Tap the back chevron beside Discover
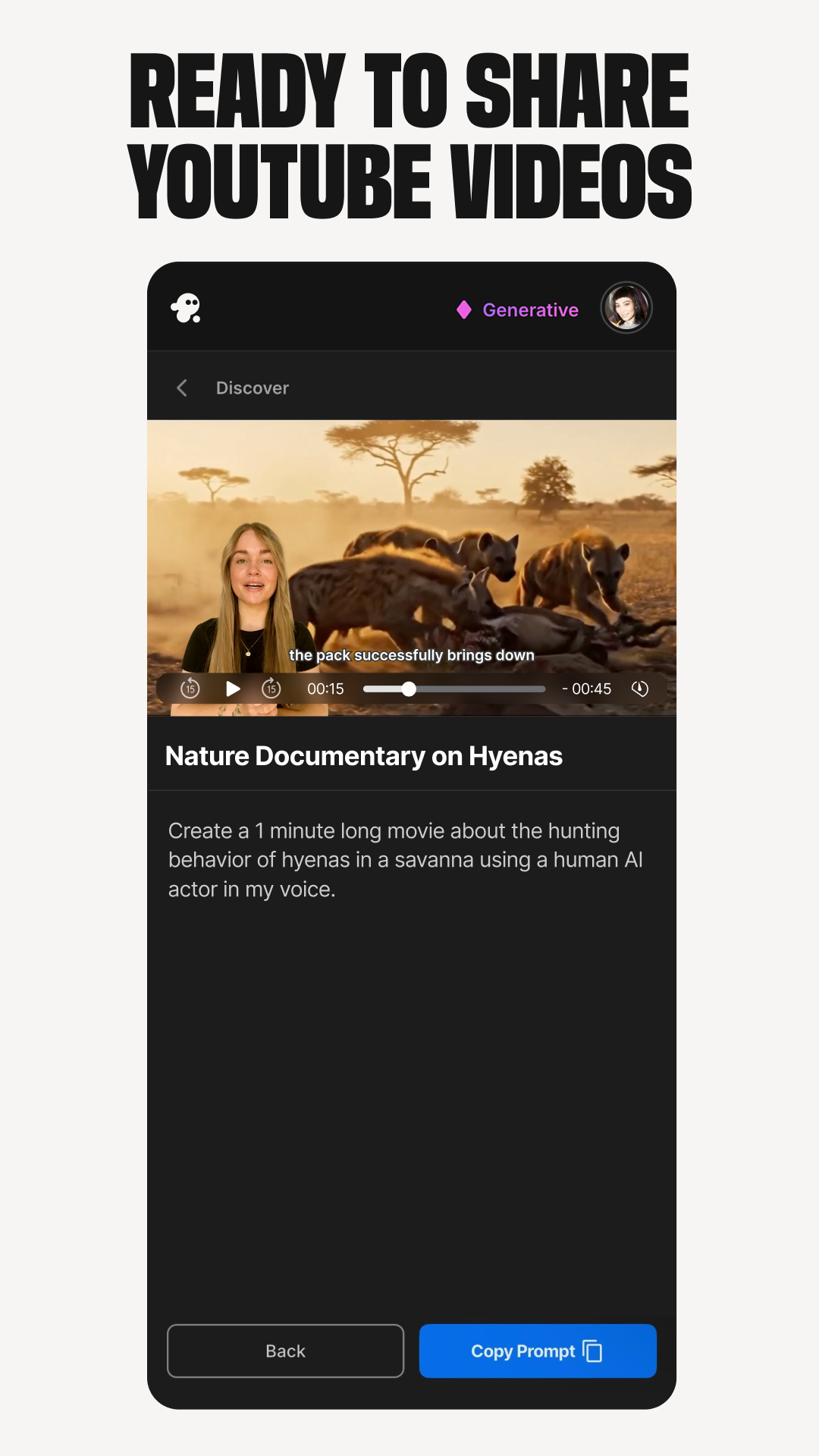The height and width of the screenshot is (1456, 819). pyautogui.click(x=182, y=388)
